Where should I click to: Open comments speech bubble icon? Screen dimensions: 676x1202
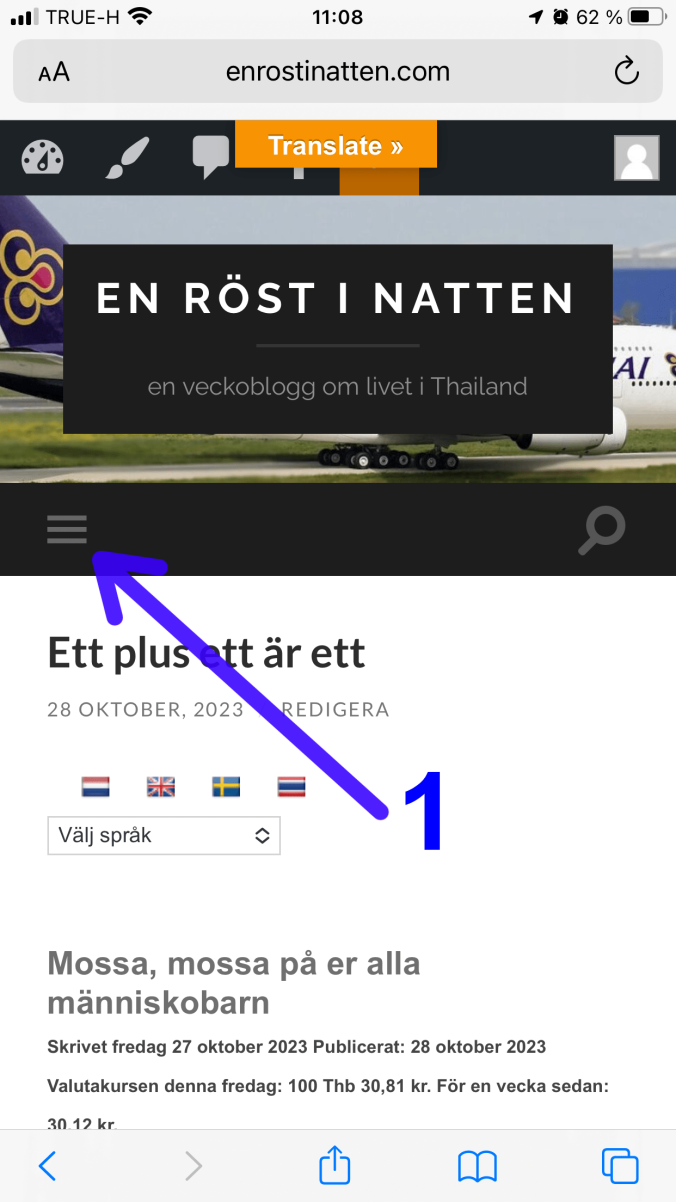[210, 157]
